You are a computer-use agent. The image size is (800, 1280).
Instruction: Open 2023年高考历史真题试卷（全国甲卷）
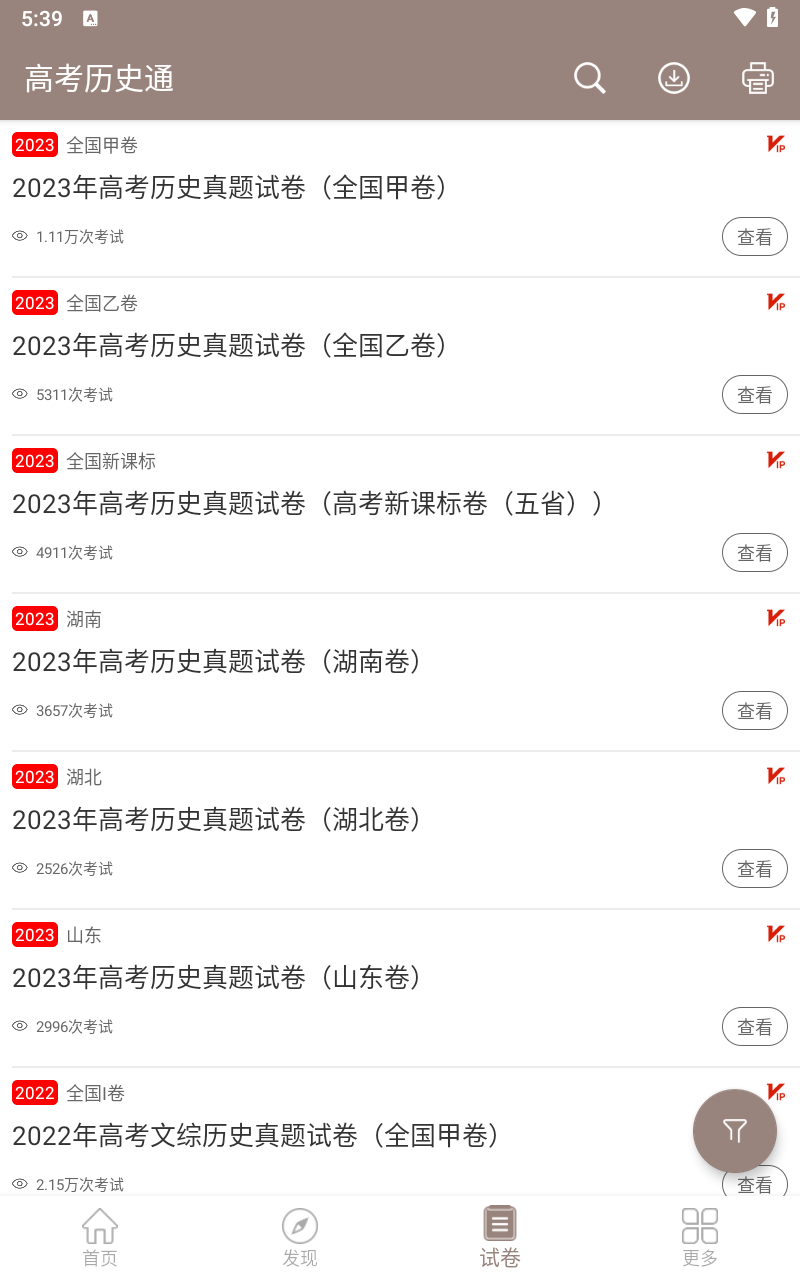click(229, 188)
